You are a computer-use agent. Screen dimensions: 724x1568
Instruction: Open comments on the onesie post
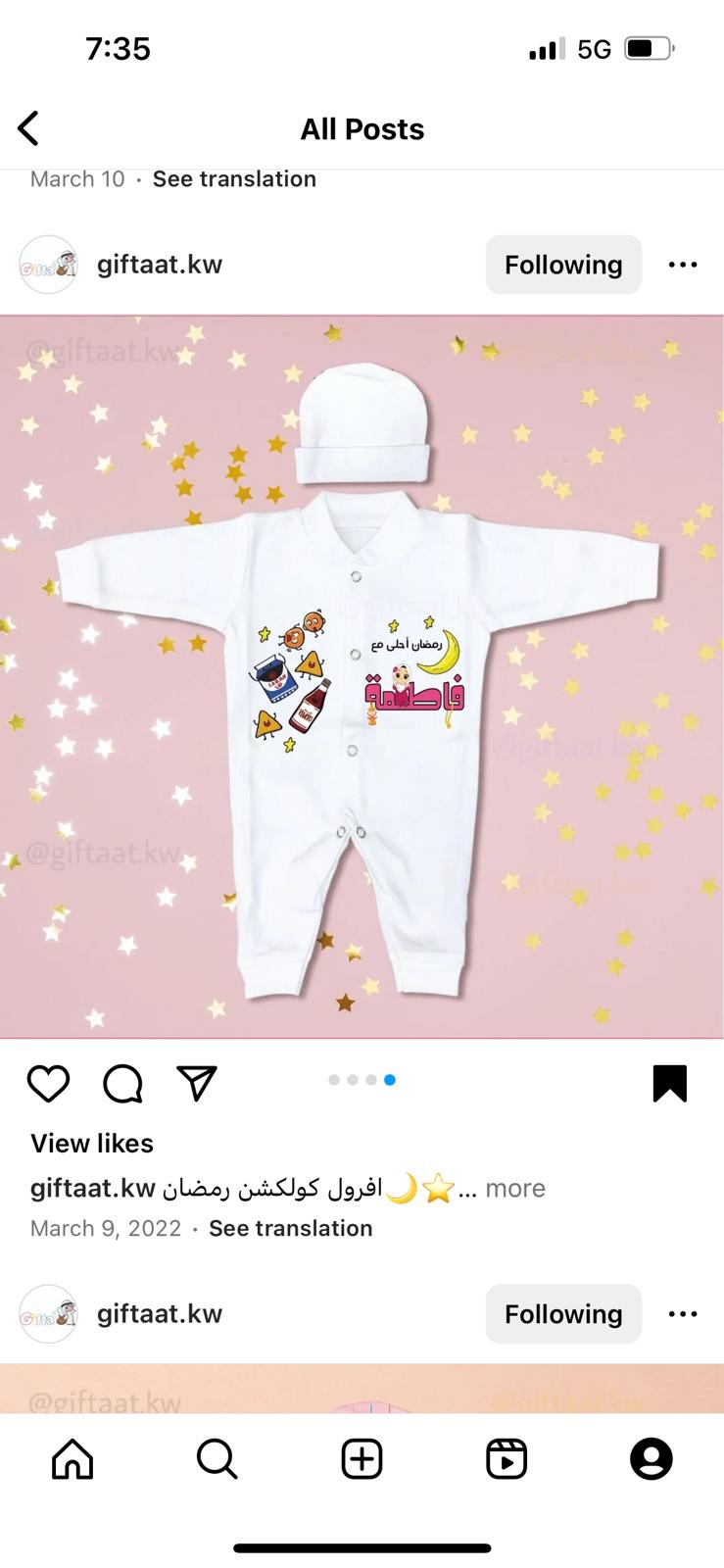122,1084
